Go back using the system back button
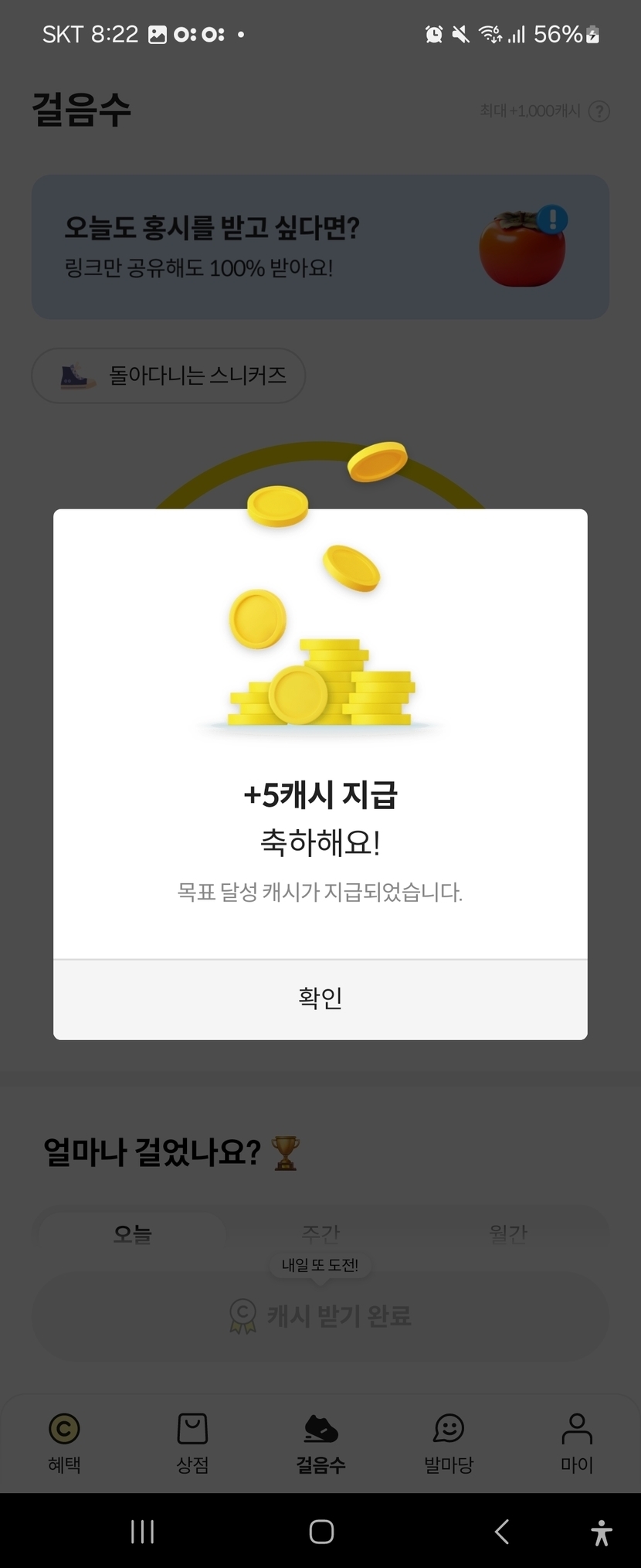Screen dimensions: 641x1568 [x=501, y=1531]
